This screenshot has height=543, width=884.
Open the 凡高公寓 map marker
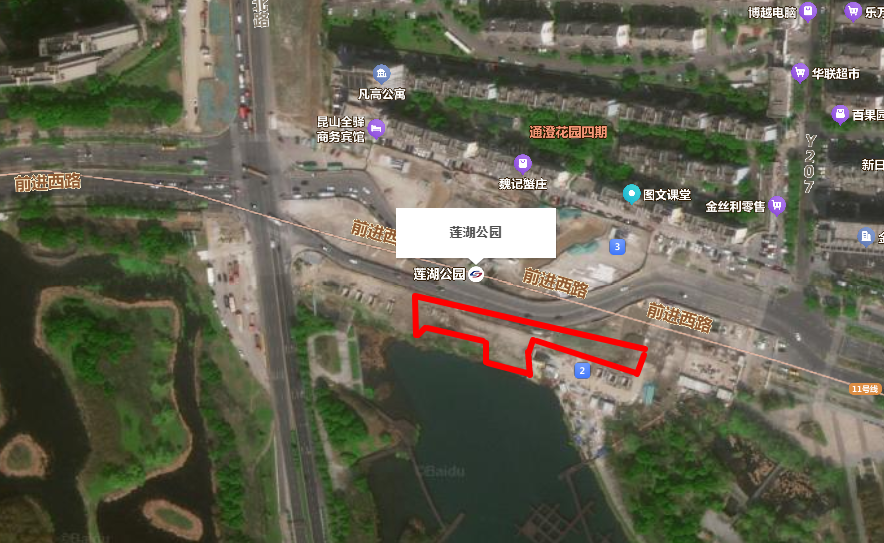click(x=380, y=73)
